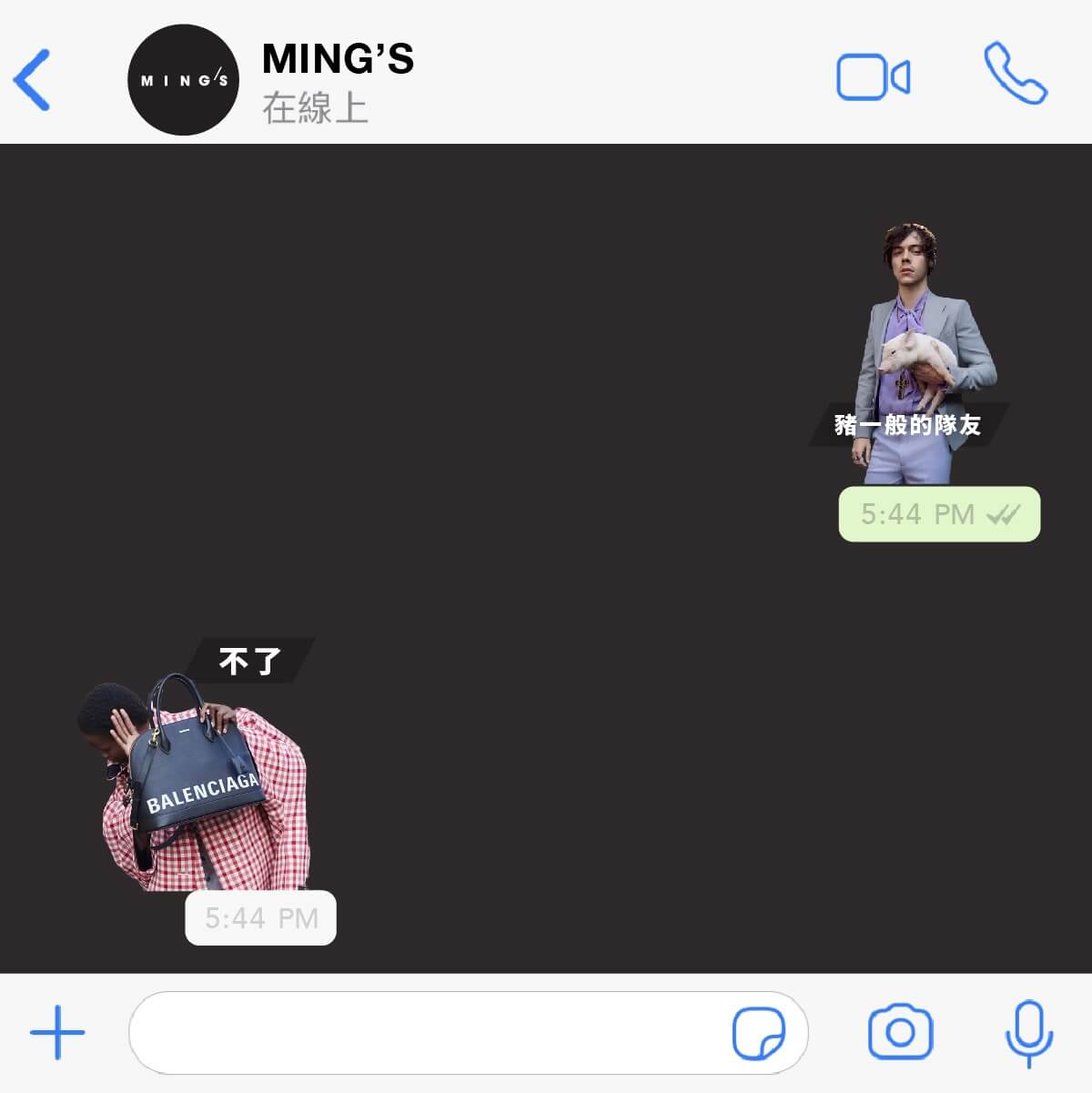The height and width of the screenshot is (1093, 1092).
Task: Start a voice call with MING'S
Action: click(x=1015, y=74)
